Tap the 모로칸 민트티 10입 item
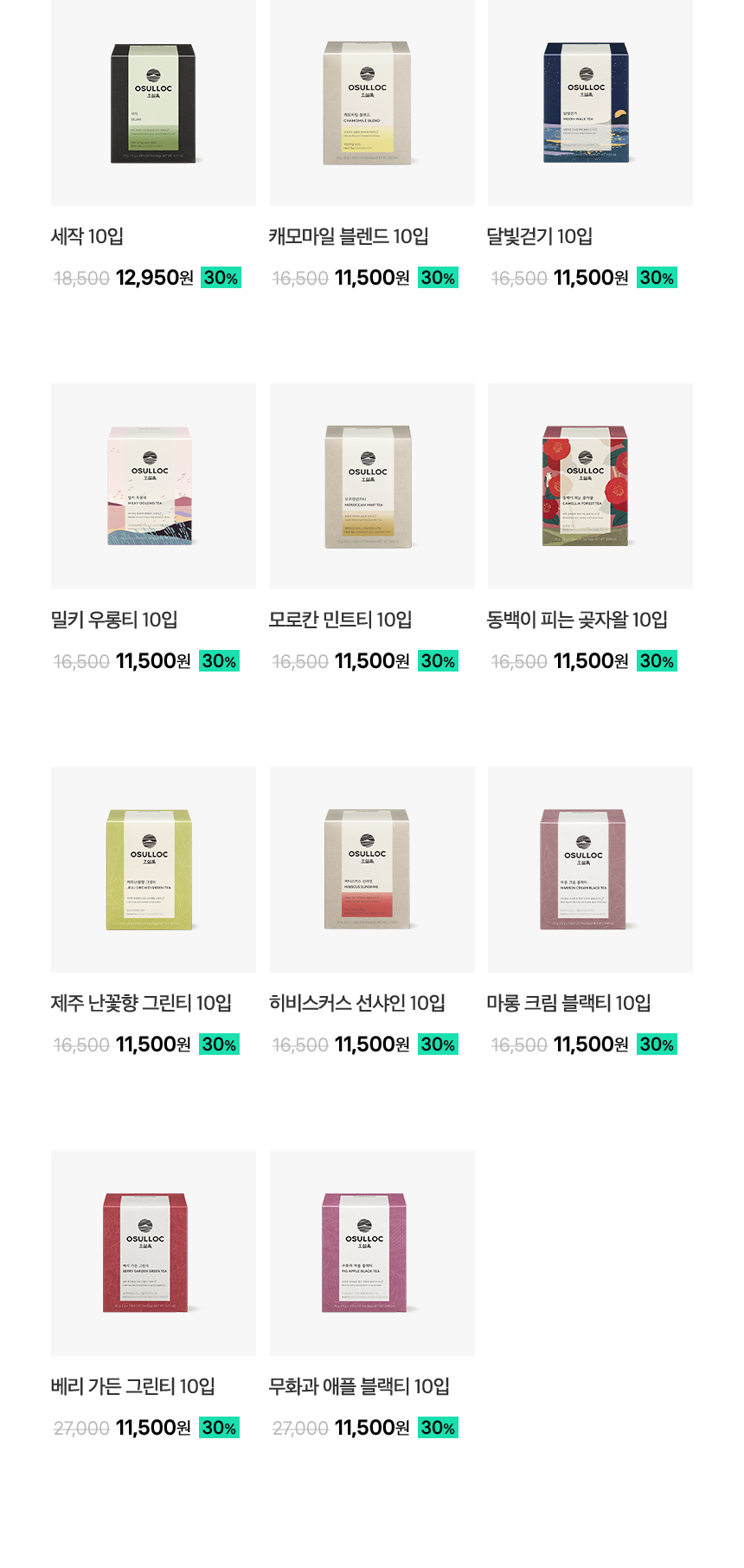Image resolution: width=744 pixels, height=1568 pixels. coord(372,486)
